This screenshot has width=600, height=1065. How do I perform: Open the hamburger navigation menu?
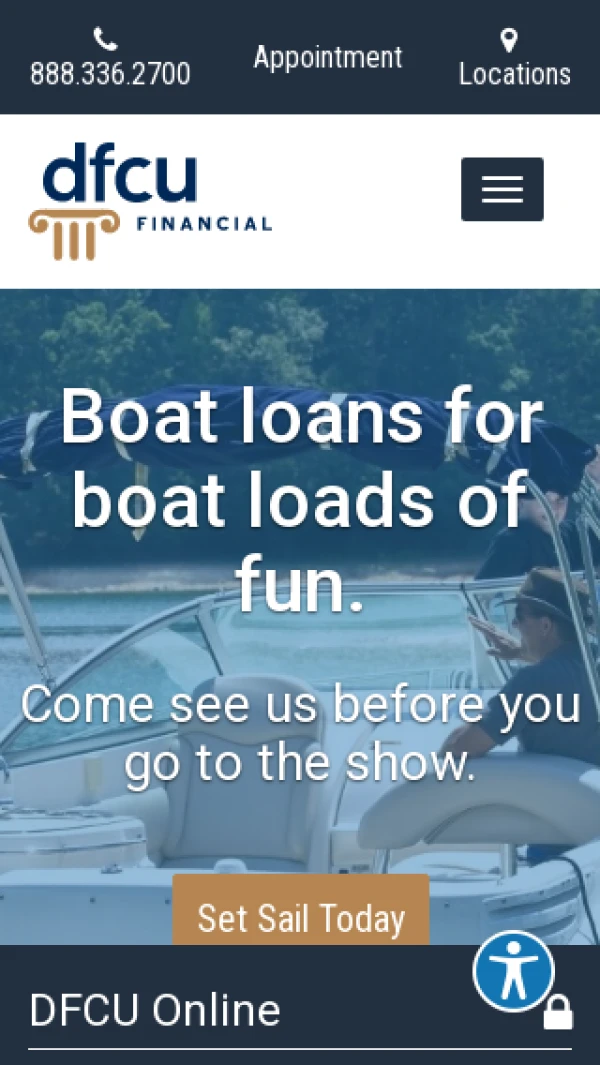tap(502, 189)
